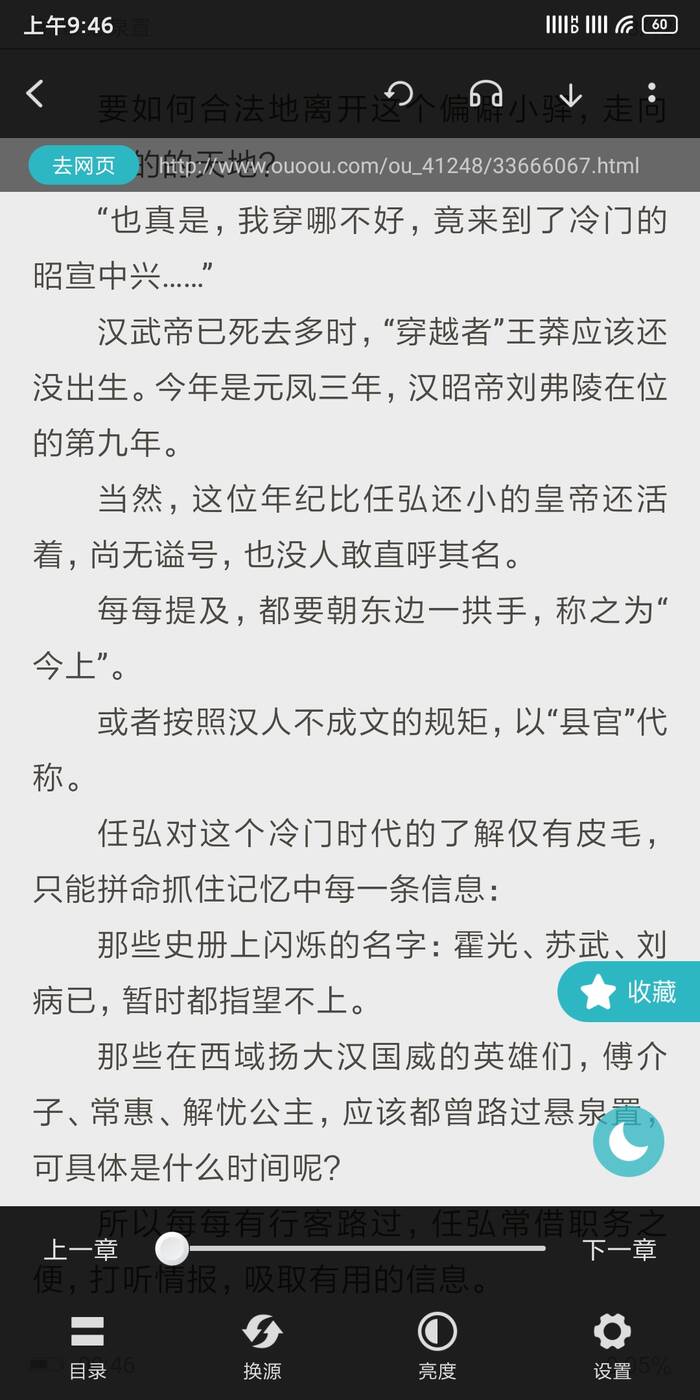Image resolution: width=700 pixels, height=1400 pixels.
Task: Go back from the reader
Action: pos(36,94)
